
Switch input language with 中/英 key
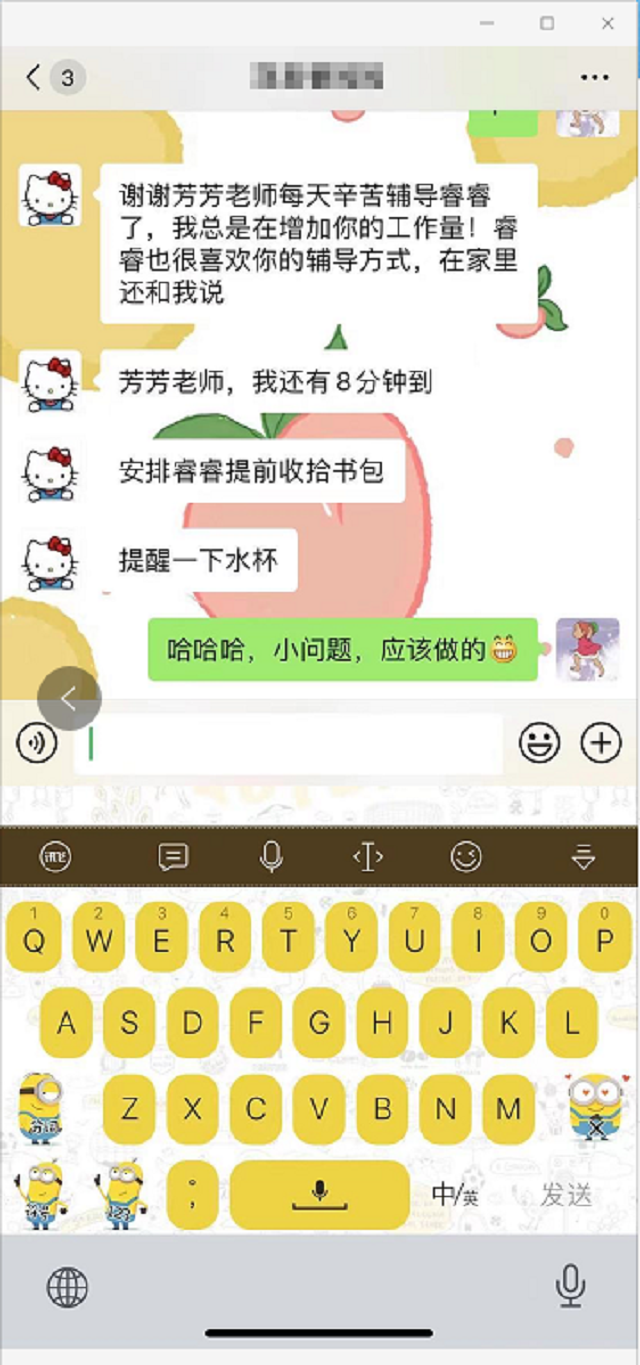pos(455,1194)
